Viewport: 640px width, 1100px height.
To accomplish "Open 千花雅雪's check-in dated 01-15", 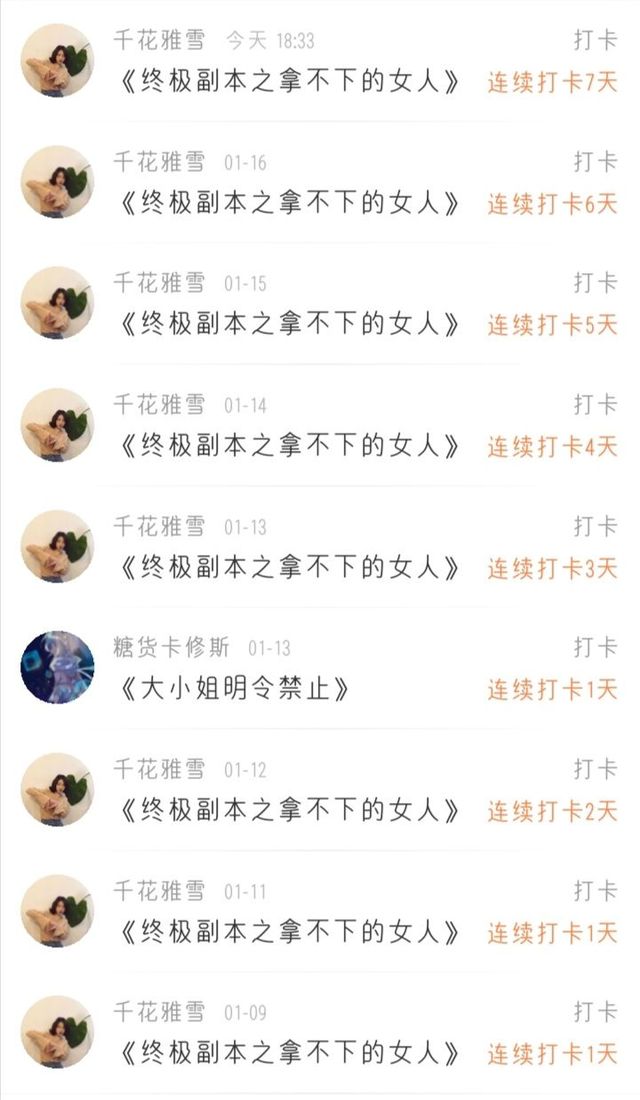I will pos(320,304).
